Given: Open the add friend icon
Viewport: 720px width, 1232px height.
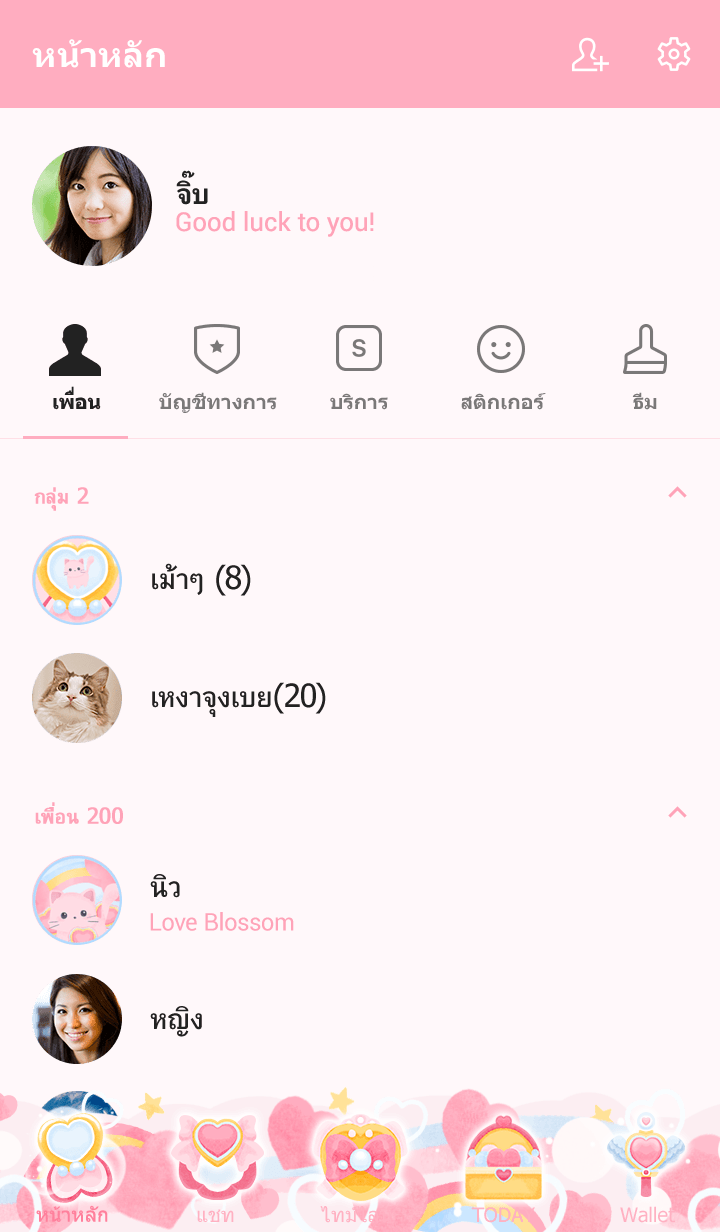Looking at the screenshot, I should pyautogui.click(x=590, y=55).
